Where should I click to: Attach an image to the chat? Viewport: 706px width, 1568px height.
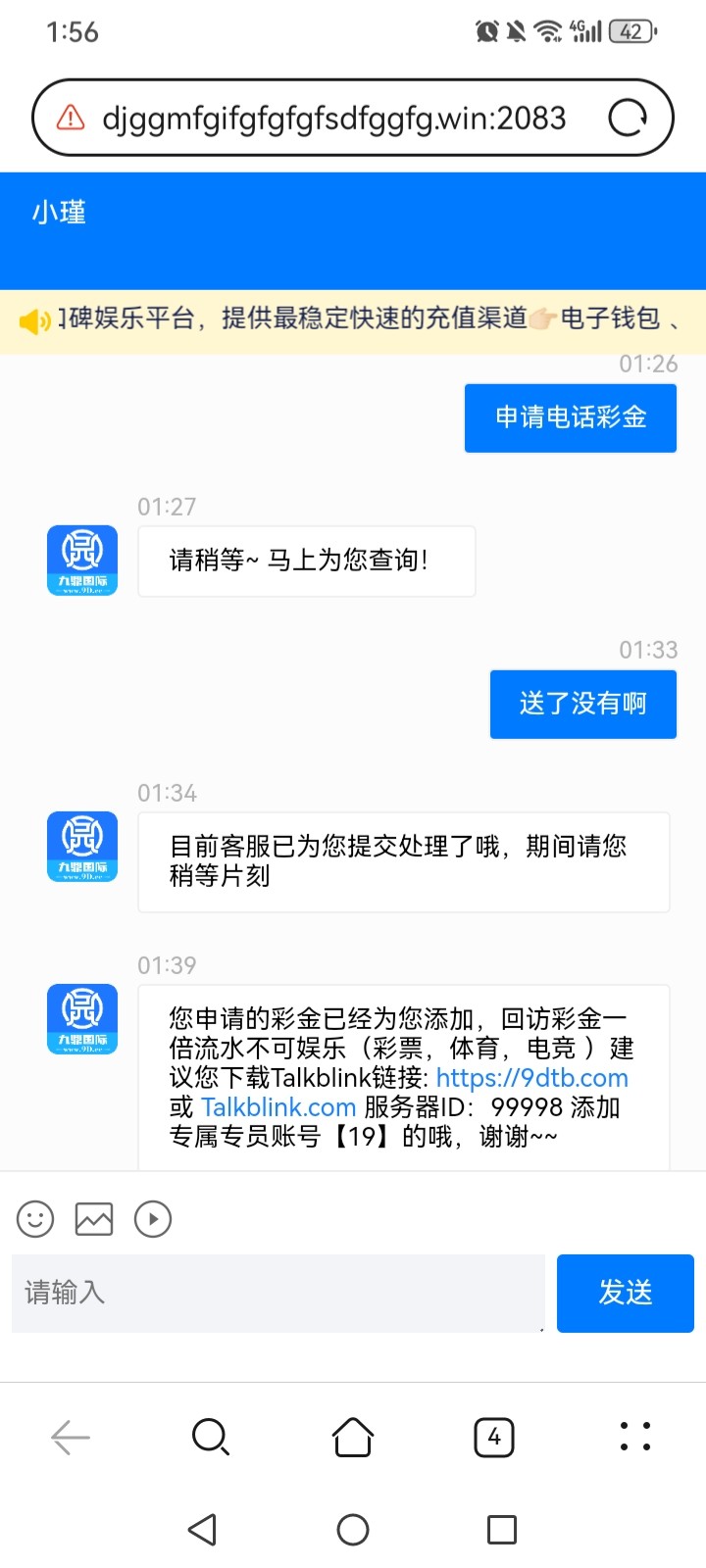94,1219
